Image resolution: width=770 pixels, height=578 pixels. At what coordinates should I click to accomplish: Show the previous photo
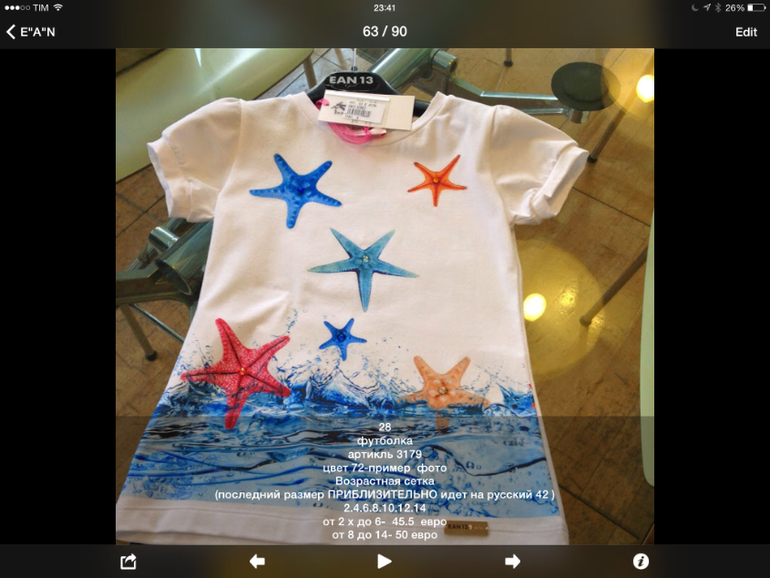click(x=257, y=561)
